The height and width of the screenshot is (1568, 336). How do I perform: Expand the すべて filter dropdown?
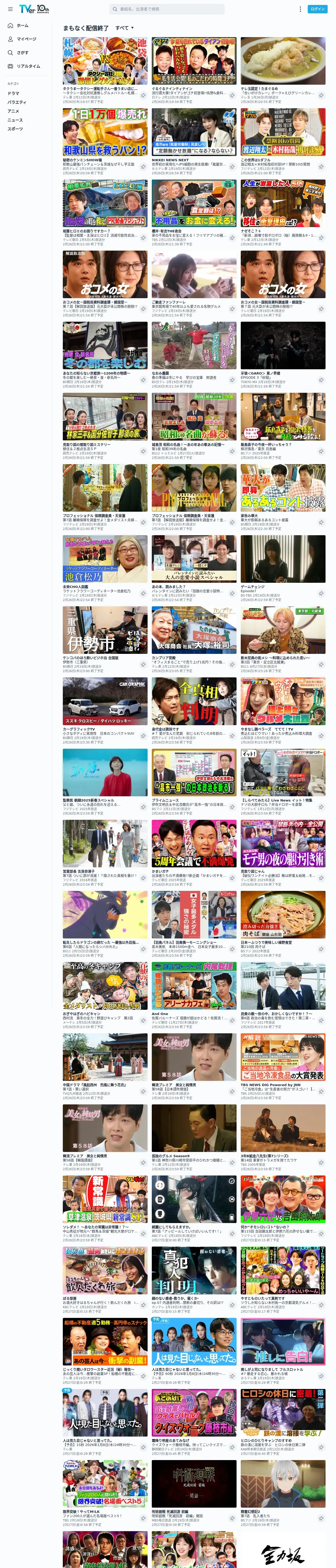(x=124, y=28)
